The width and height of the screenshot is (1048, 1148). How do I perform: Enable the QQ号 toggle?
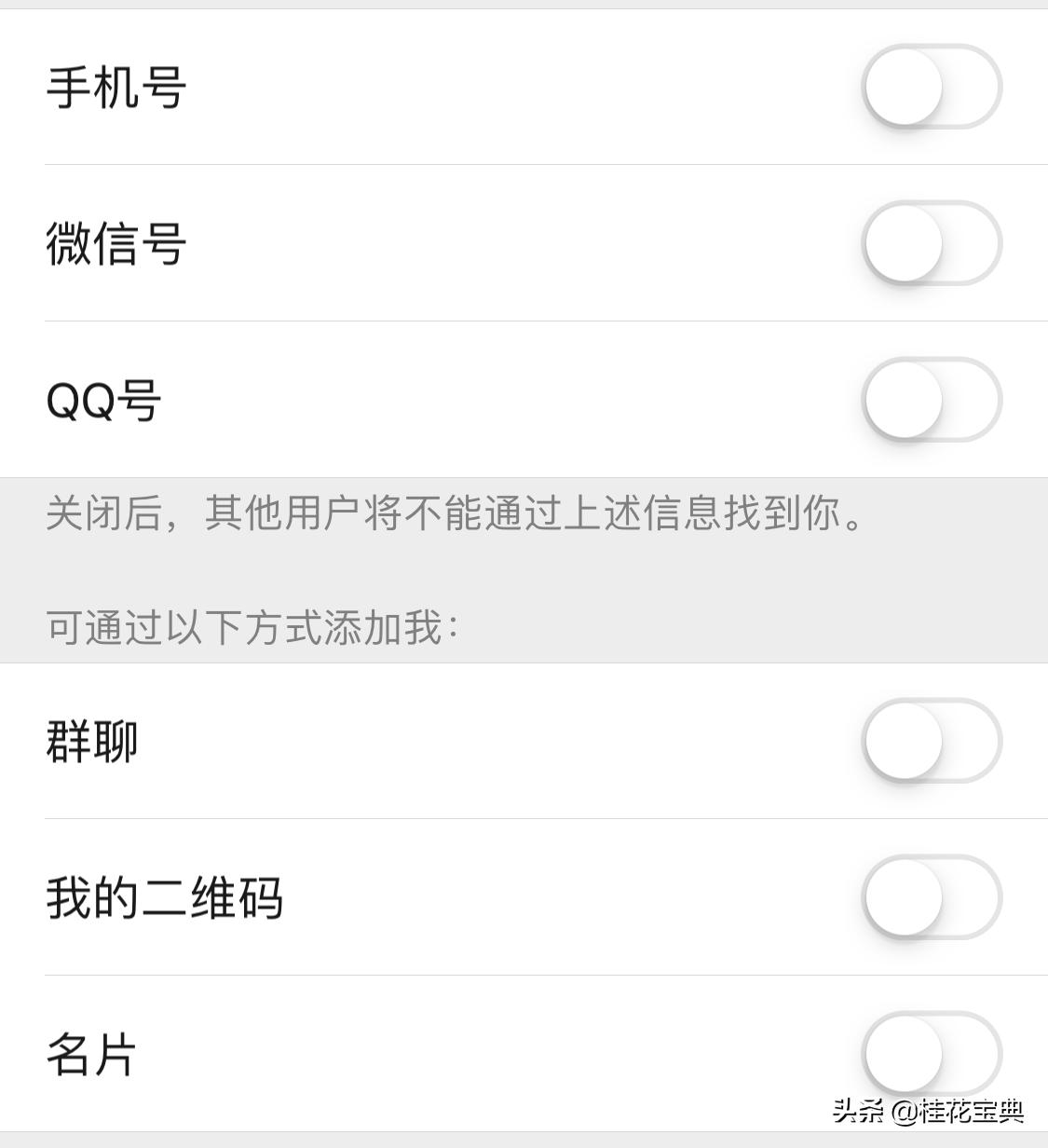tap(931, 399)
